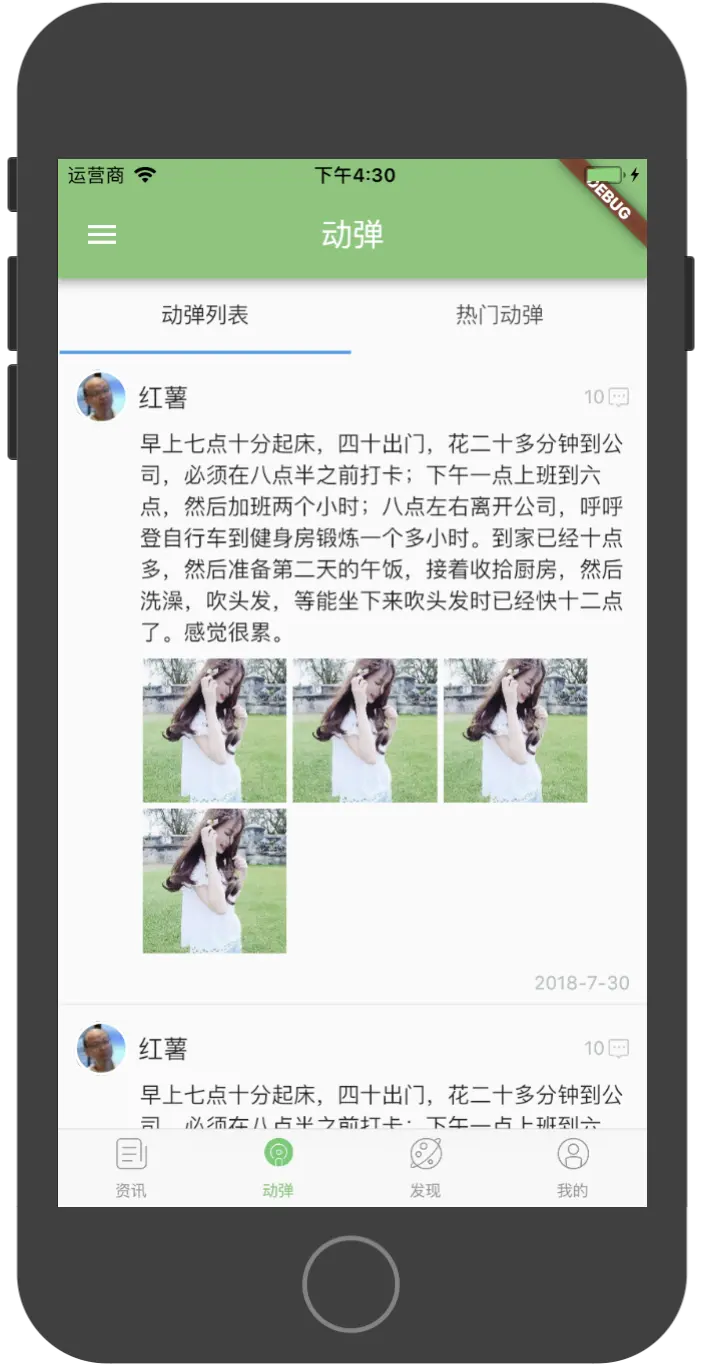Switch to the 热门动弹 tab
The height and width of the screenshot is (1366, 704).
(499, 315)
